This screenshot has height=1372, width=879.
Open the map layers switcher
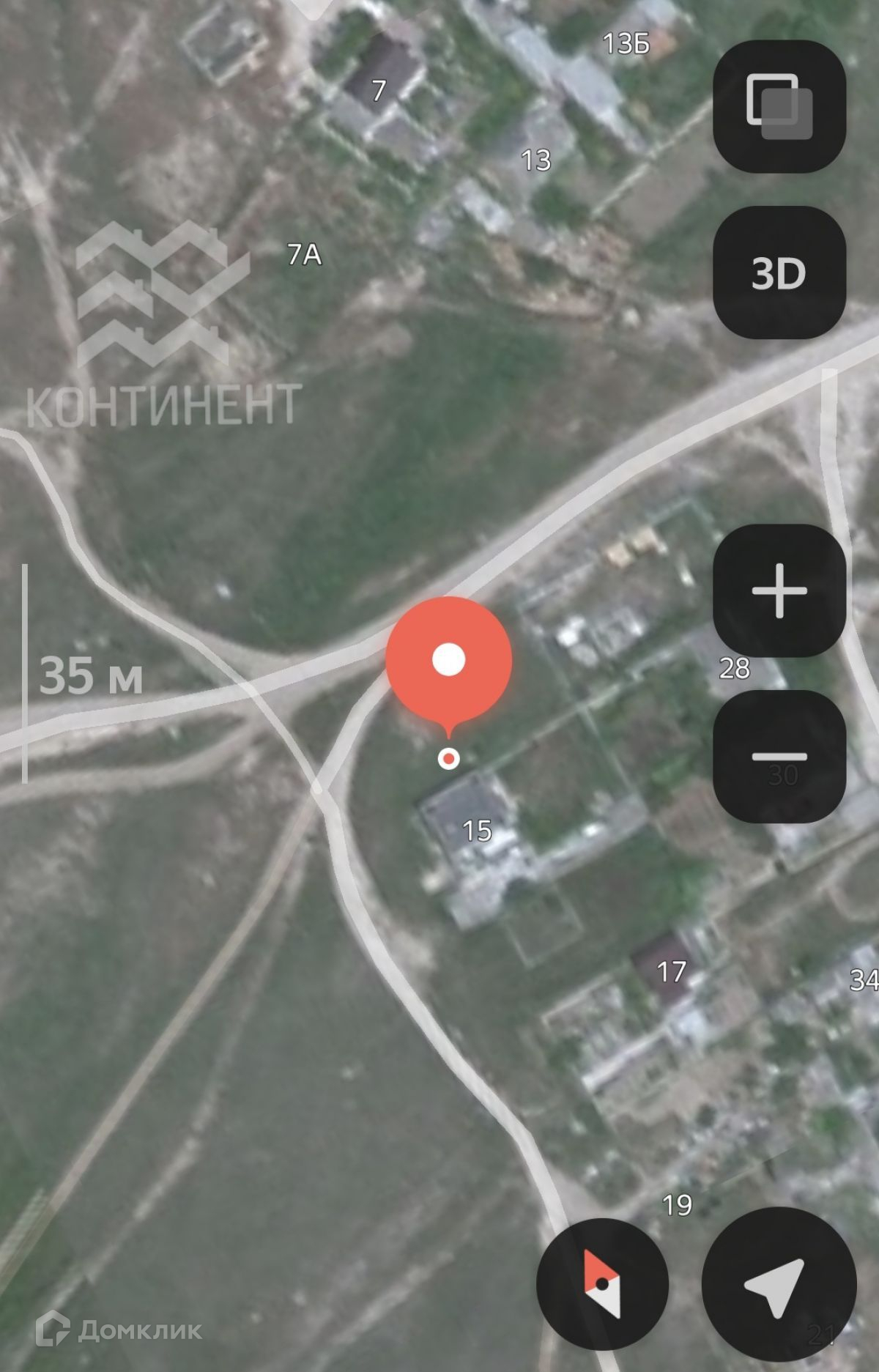pos(779,107)
